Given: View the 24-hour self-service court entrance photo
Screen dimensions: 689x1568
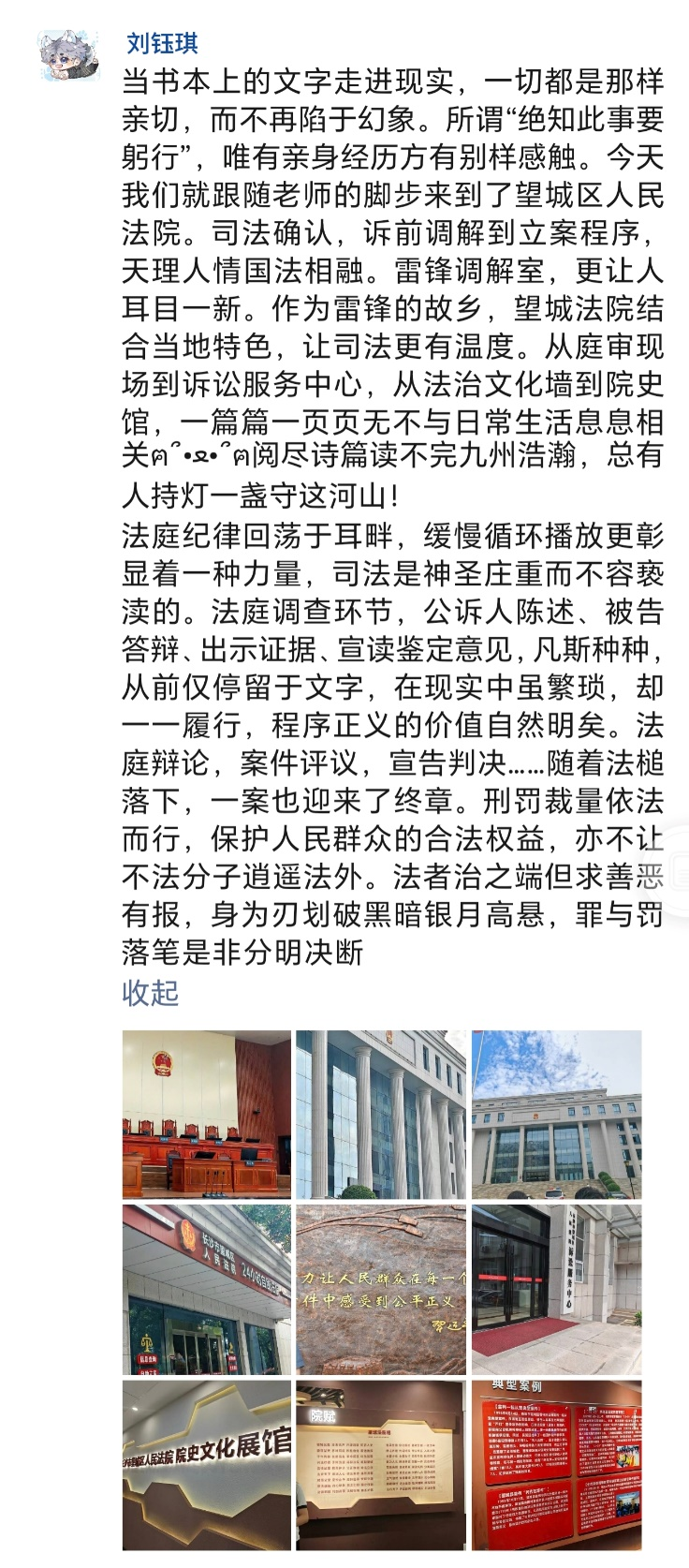Looking at the screenshot, I should click(x=206, y=1290).
